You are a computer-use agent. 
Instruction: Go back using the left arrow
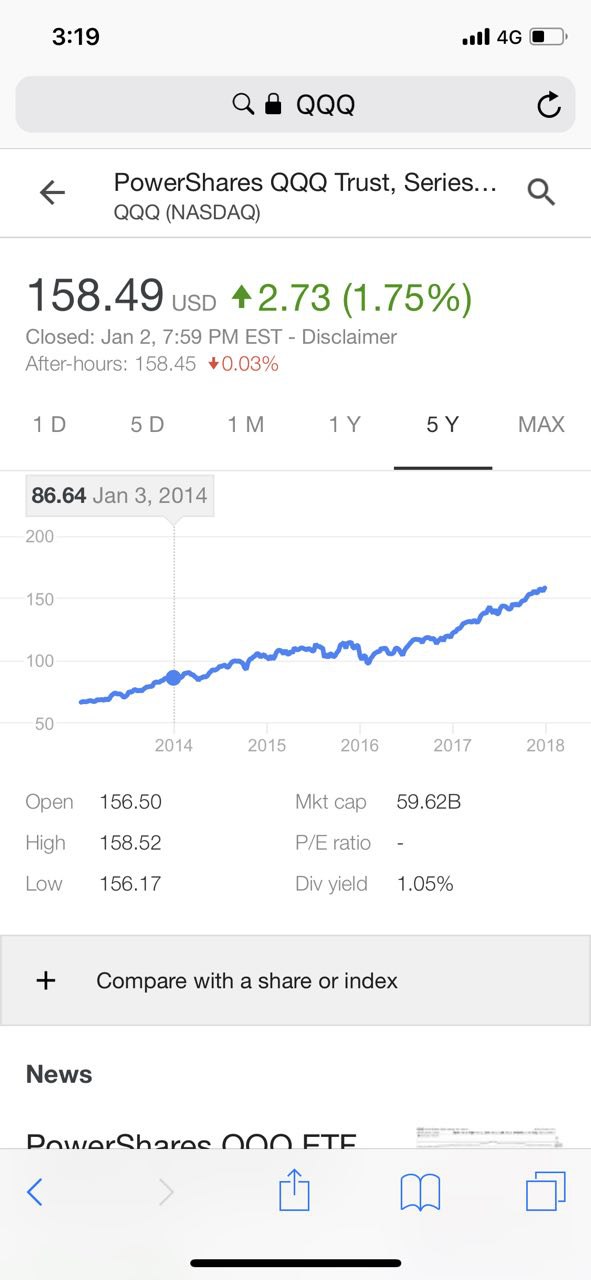pyautogui.click(x=52, y=193)
